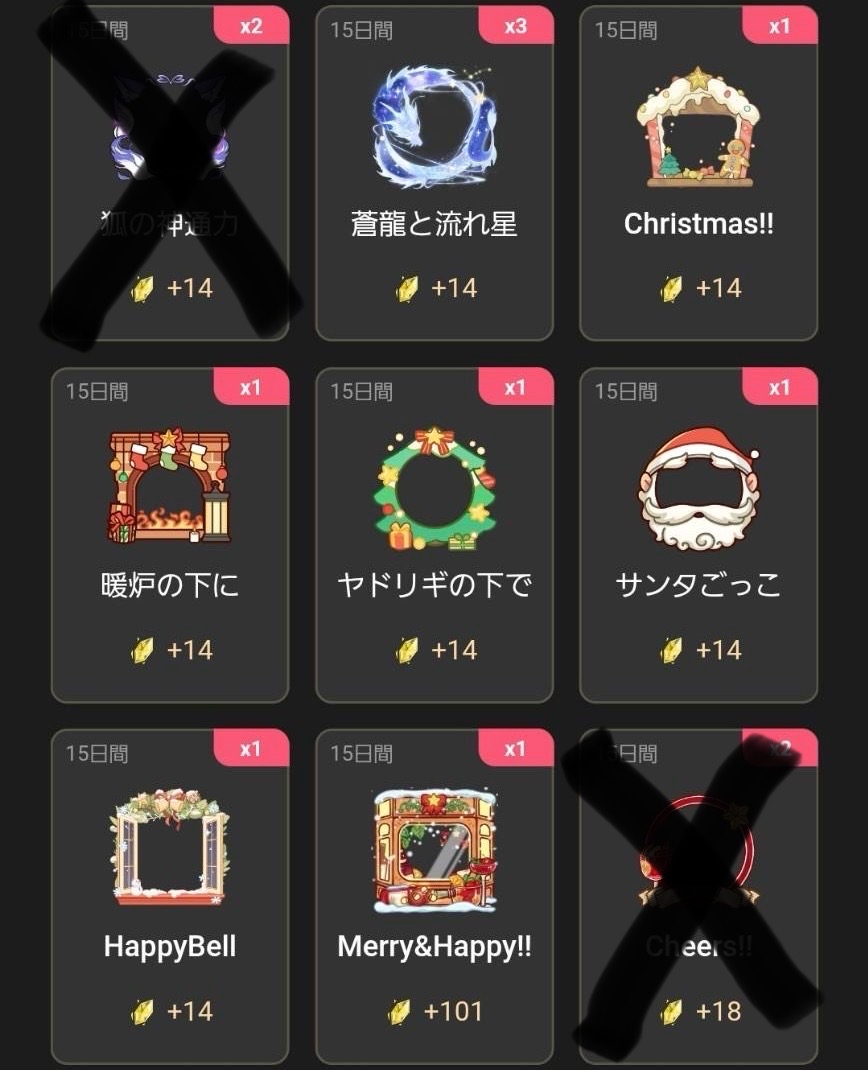Open the 蒼龍と流れ星 frame card
868x1070 pixels.
click(x=434, y=175)
